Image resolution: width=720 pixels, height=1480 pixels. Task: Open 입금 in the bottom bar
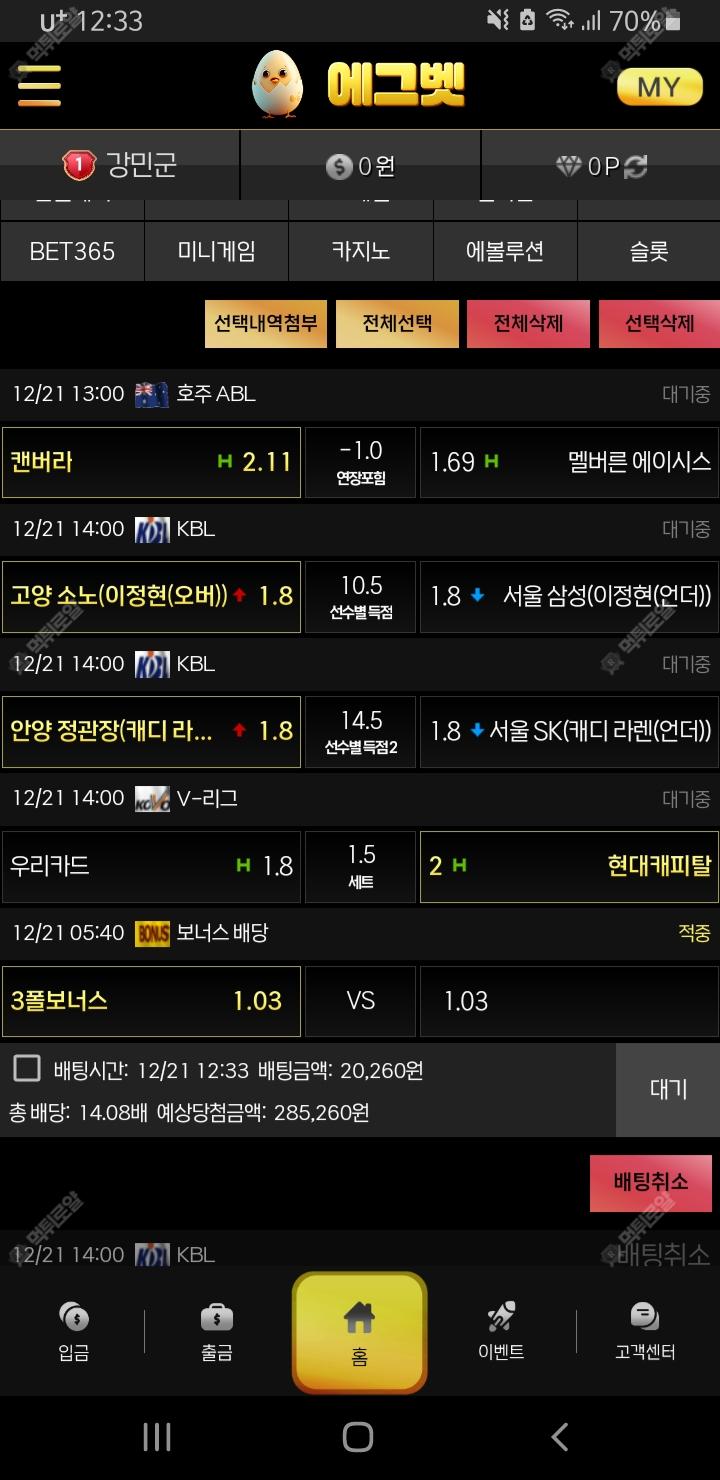point(73,1331)
